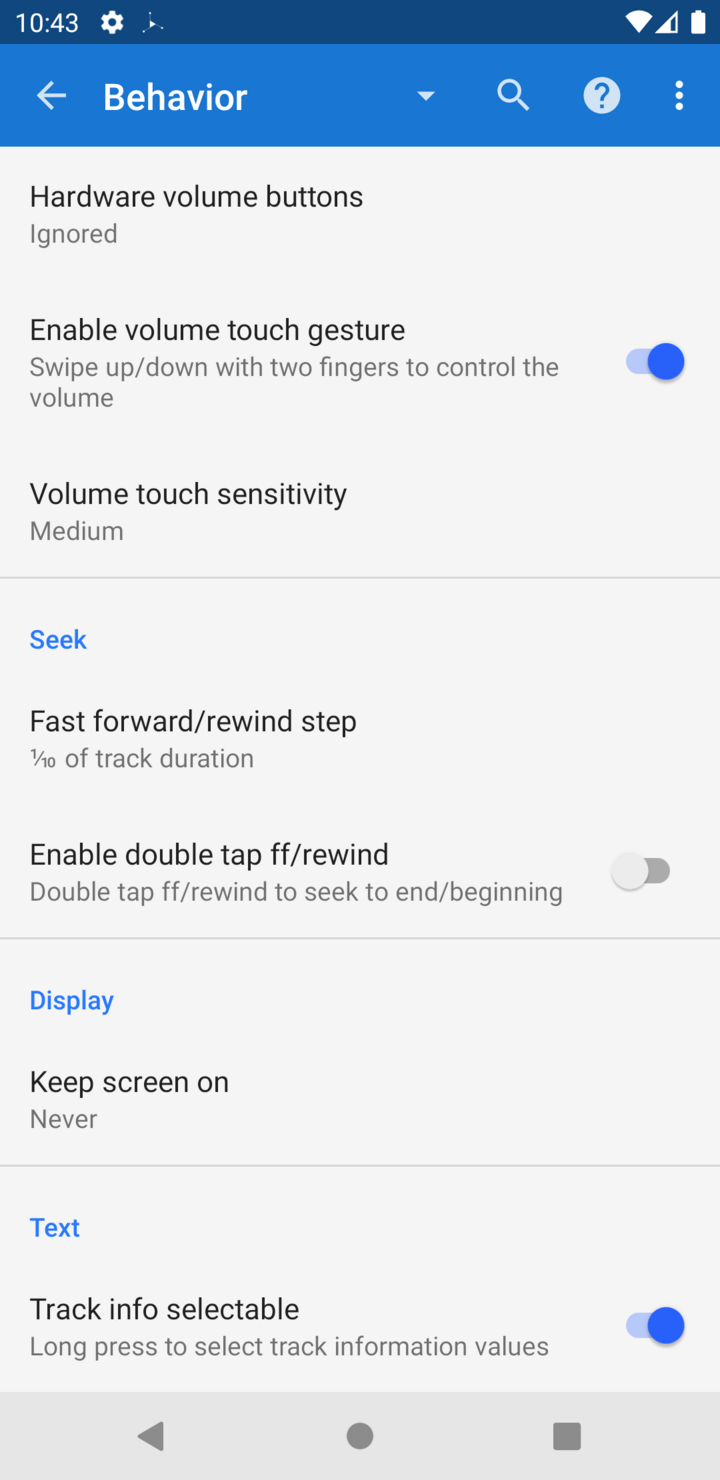720x1480 pixels.
Task: Disable volume touch gesture switch
Action: pos(655,362)
